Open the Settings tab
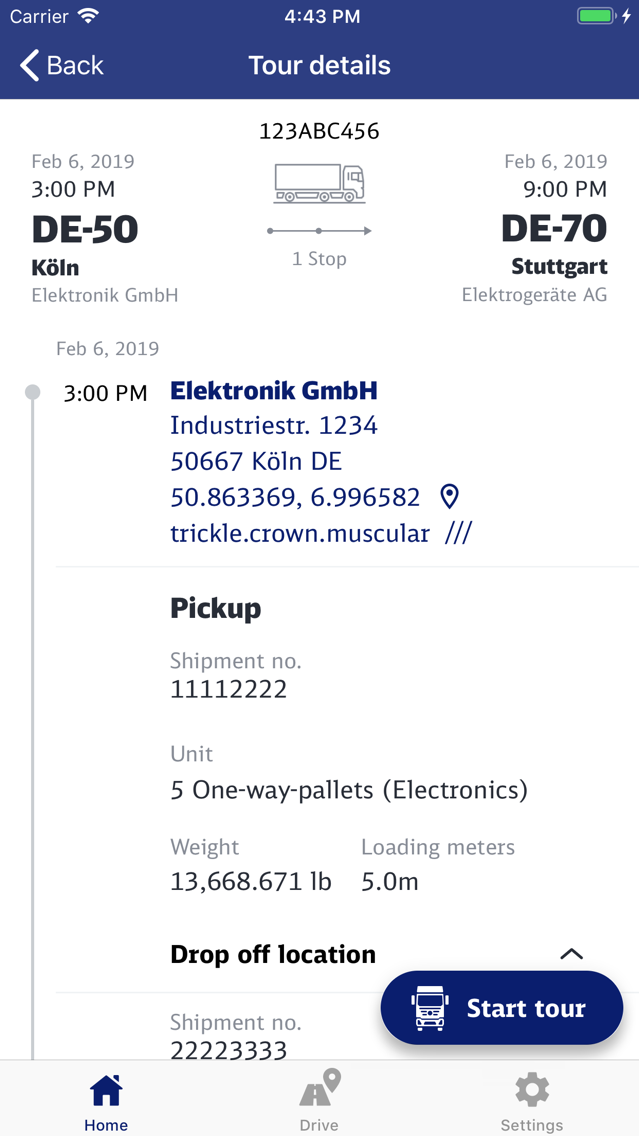This screenshot has height=1136, width=639. pos(532,1102)
